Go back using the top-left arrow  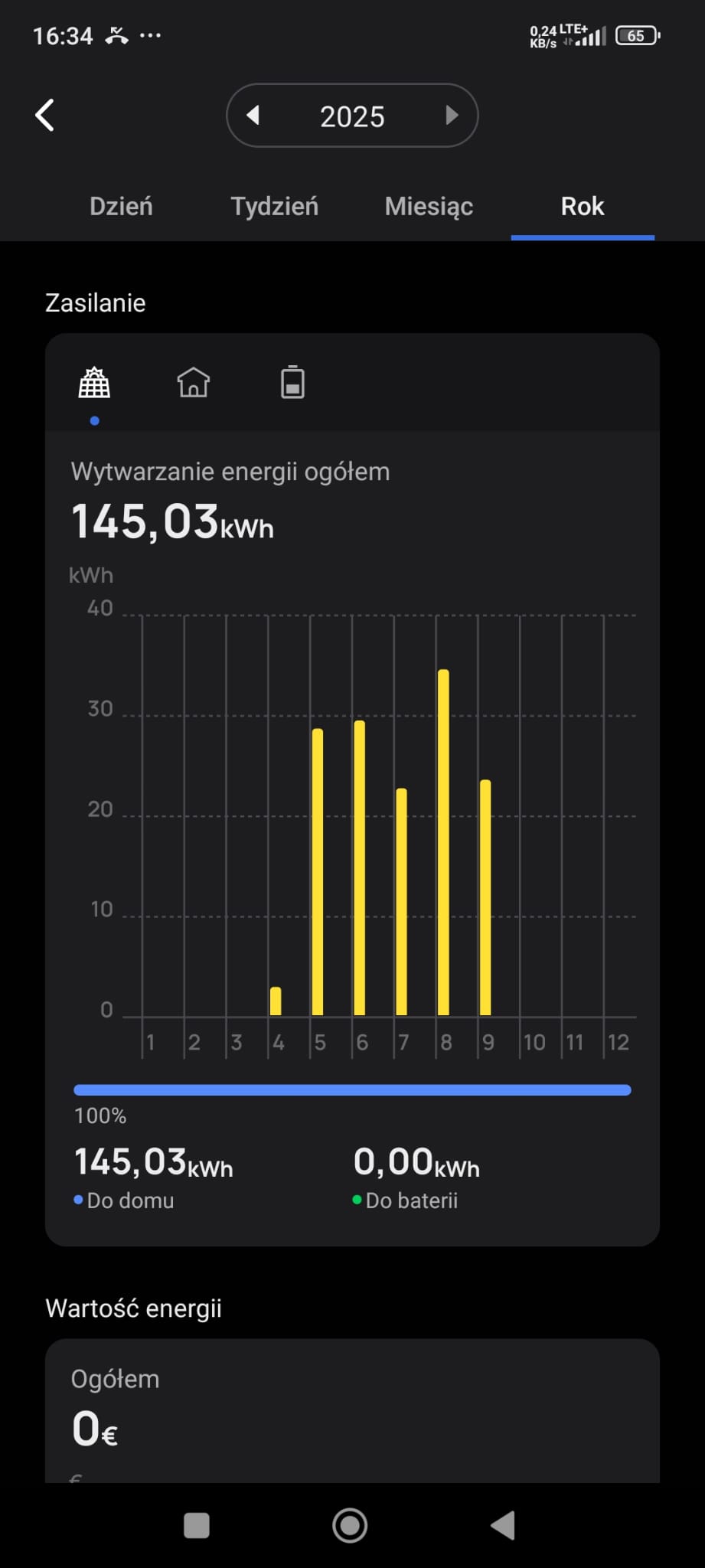click(45, 116)
